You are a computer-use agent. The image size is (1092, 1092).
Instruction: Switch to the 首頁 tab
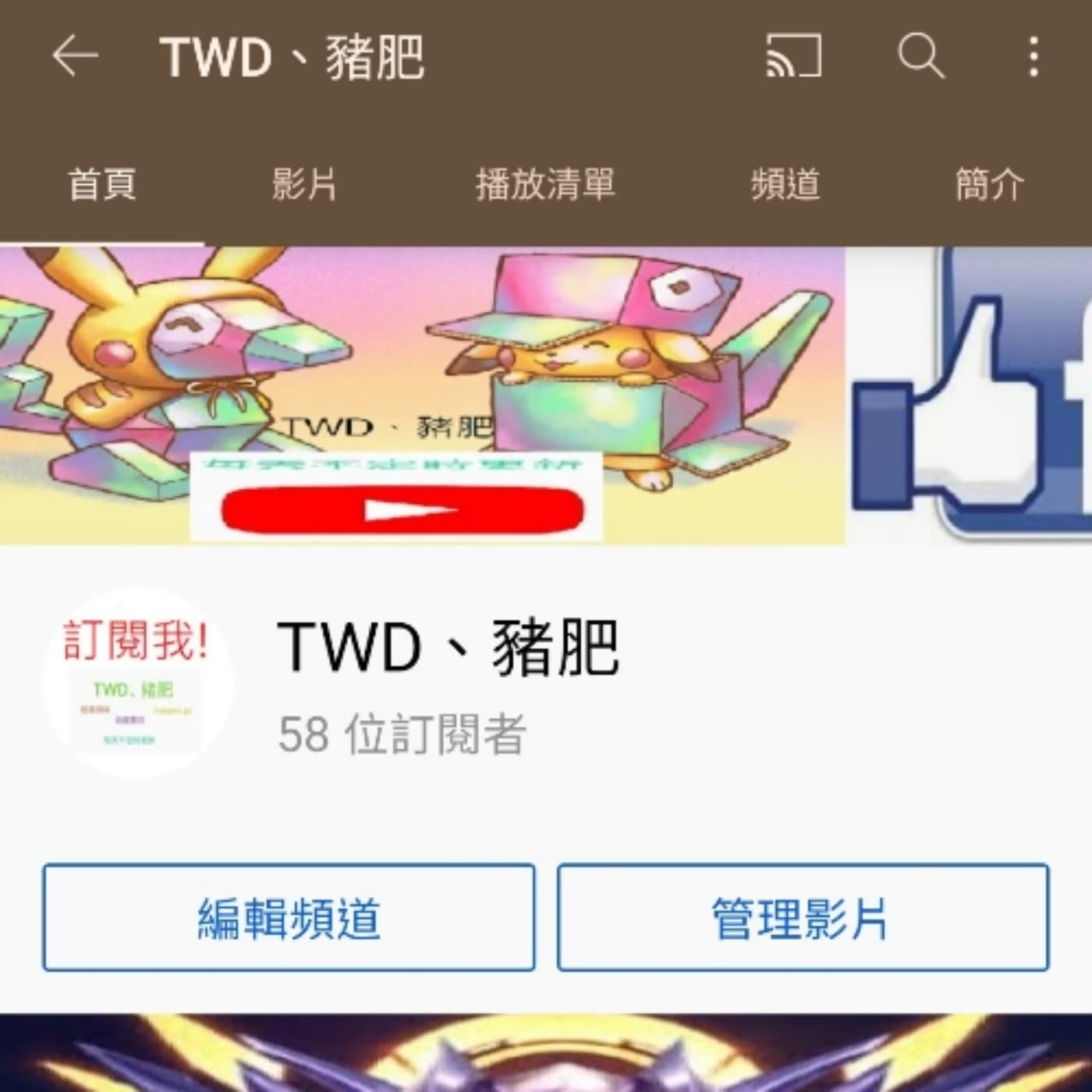pos(102,185)
